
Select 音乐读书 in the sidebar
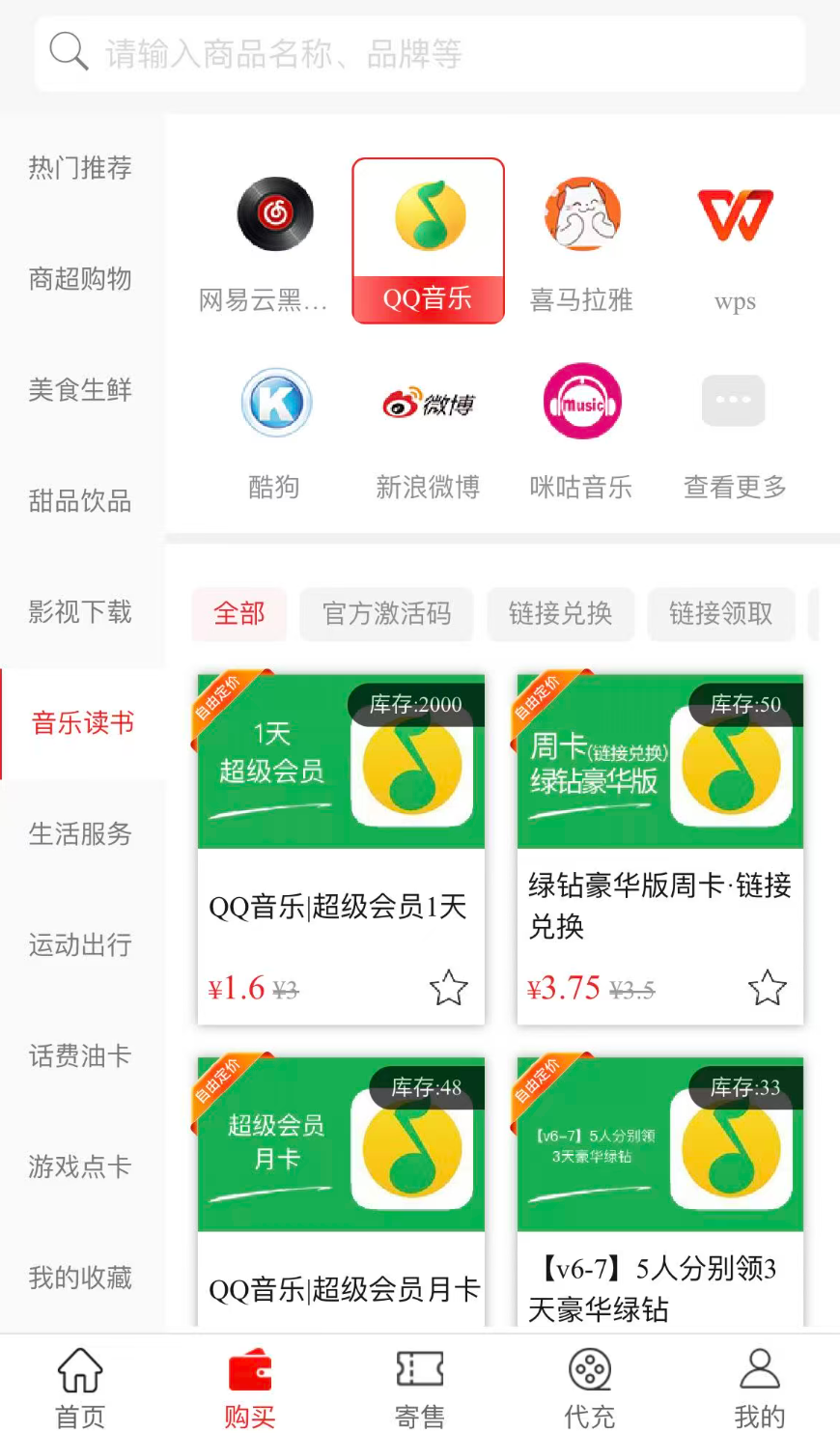point(80,724)
